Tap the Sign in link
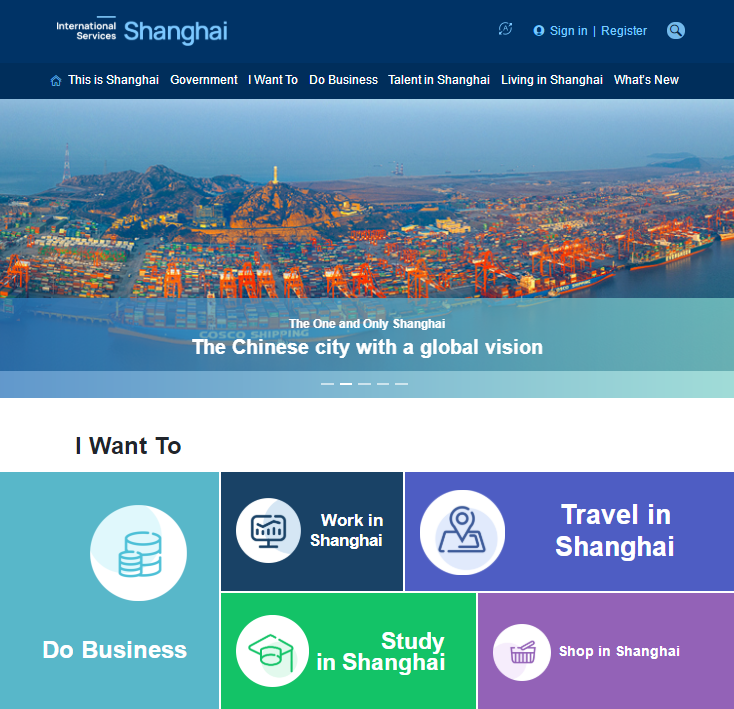 click(568, 31)
